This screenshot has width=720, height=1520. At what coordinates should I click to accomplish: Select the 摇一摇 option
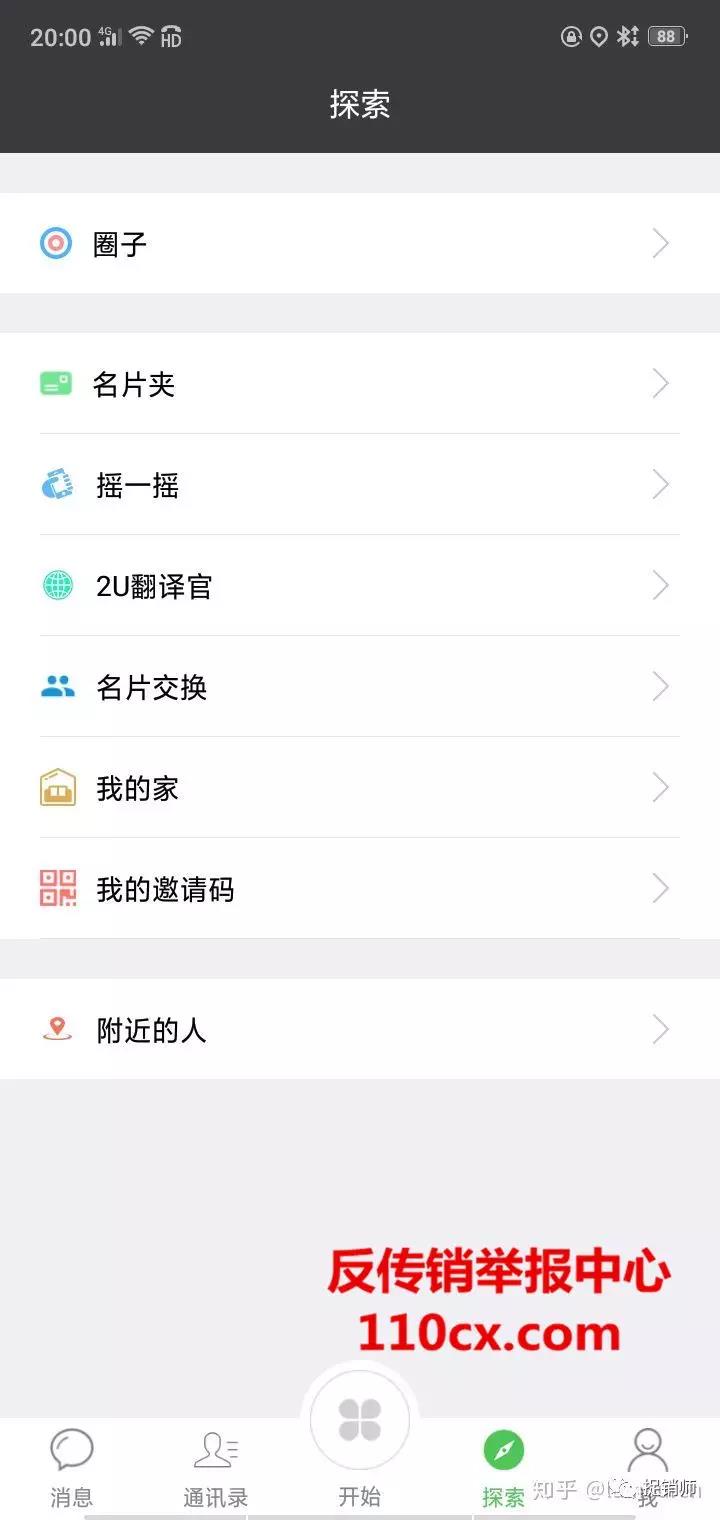click(x=360, y=485)
